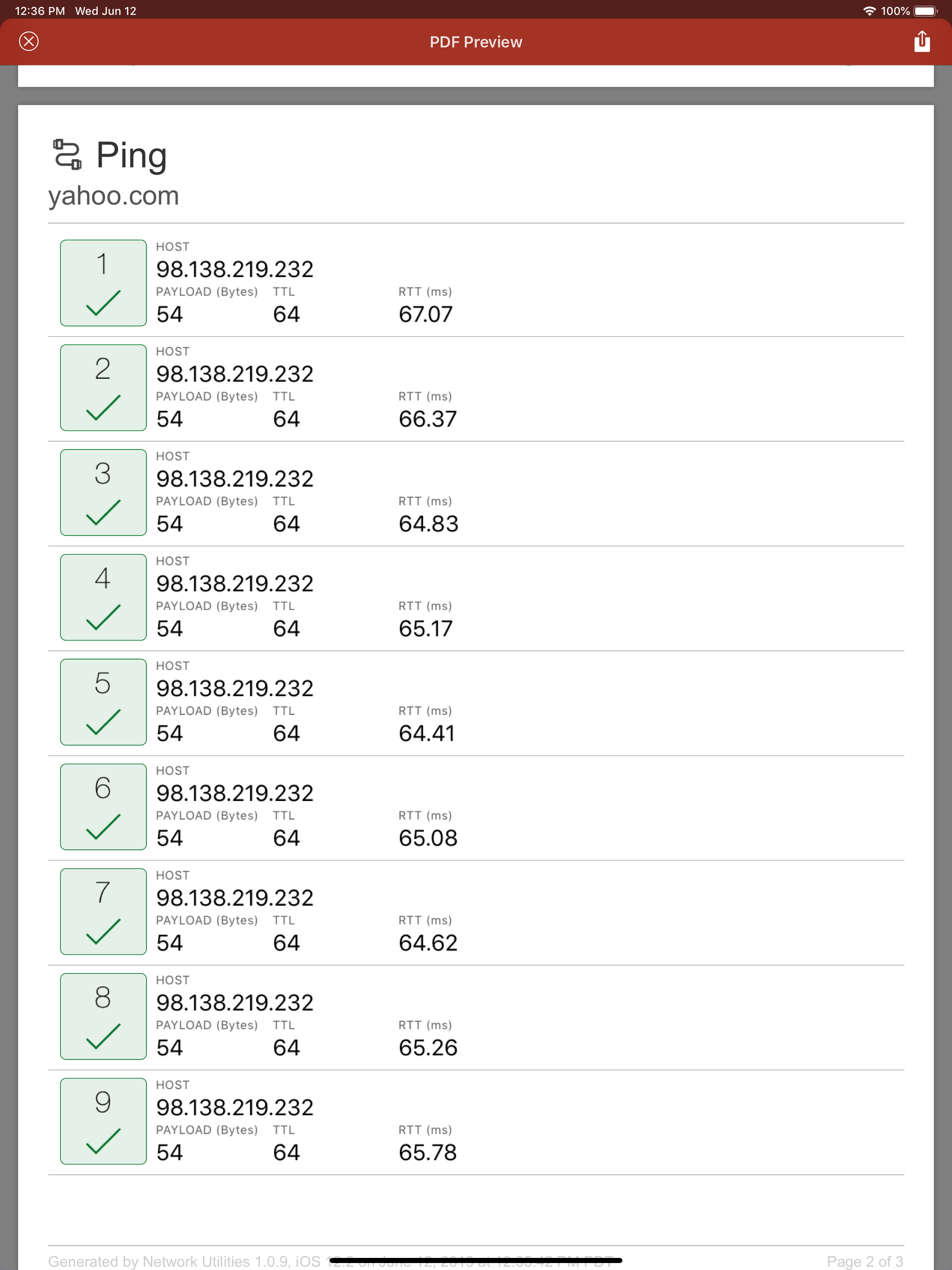This screenshot has width=952, height=1270.
Task: Click the Ping network icon beside the title
Action: 67,154
